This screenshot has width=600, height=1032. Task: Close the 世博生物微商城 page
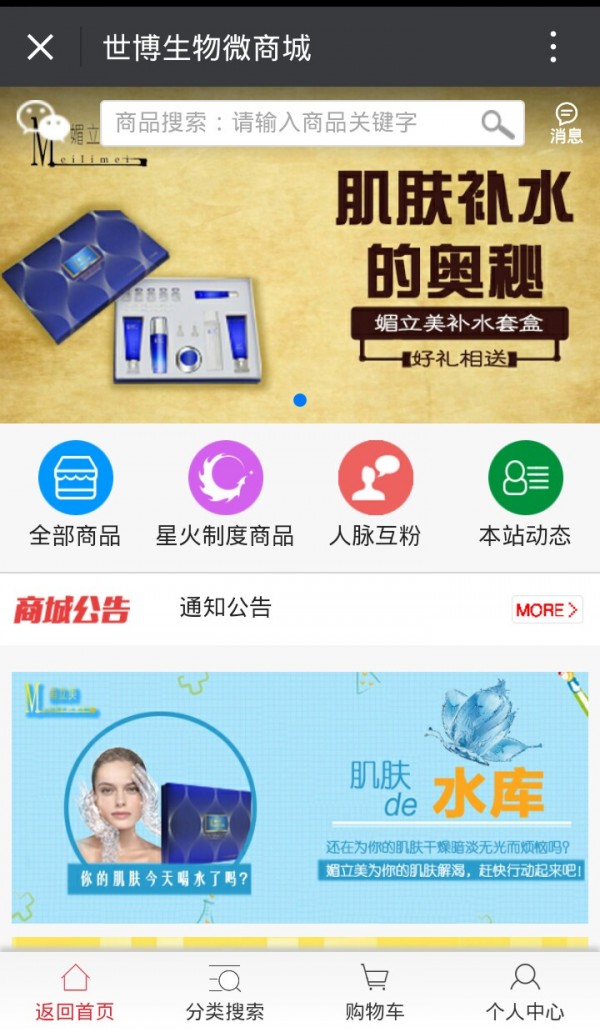40,47
